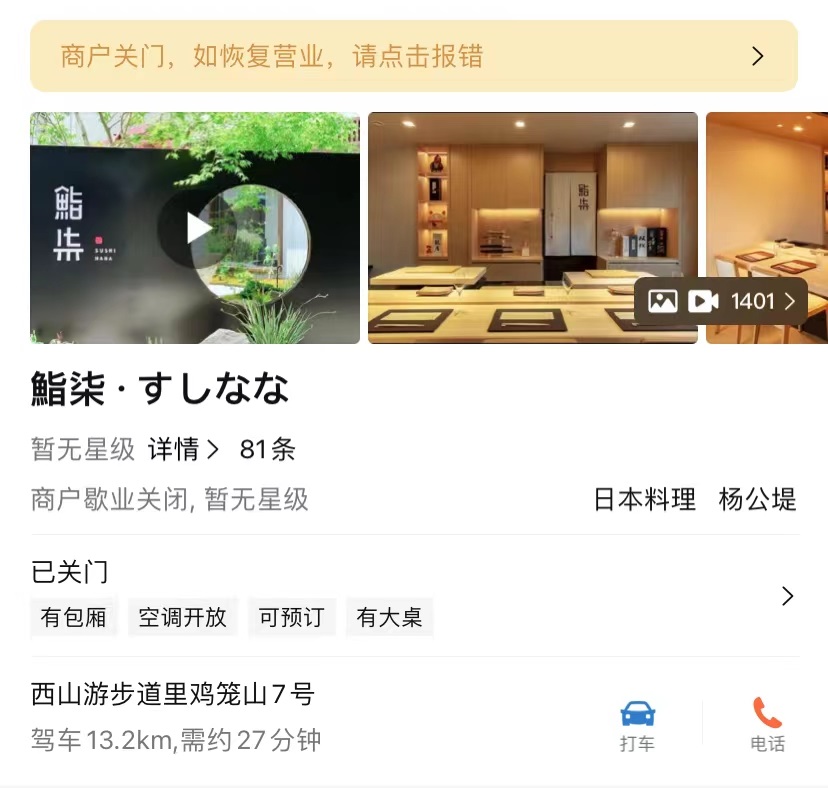Open the 杨公堤 area
This screenshot has width=828, height=788.
pyautogui.click(x=757, y=499)
